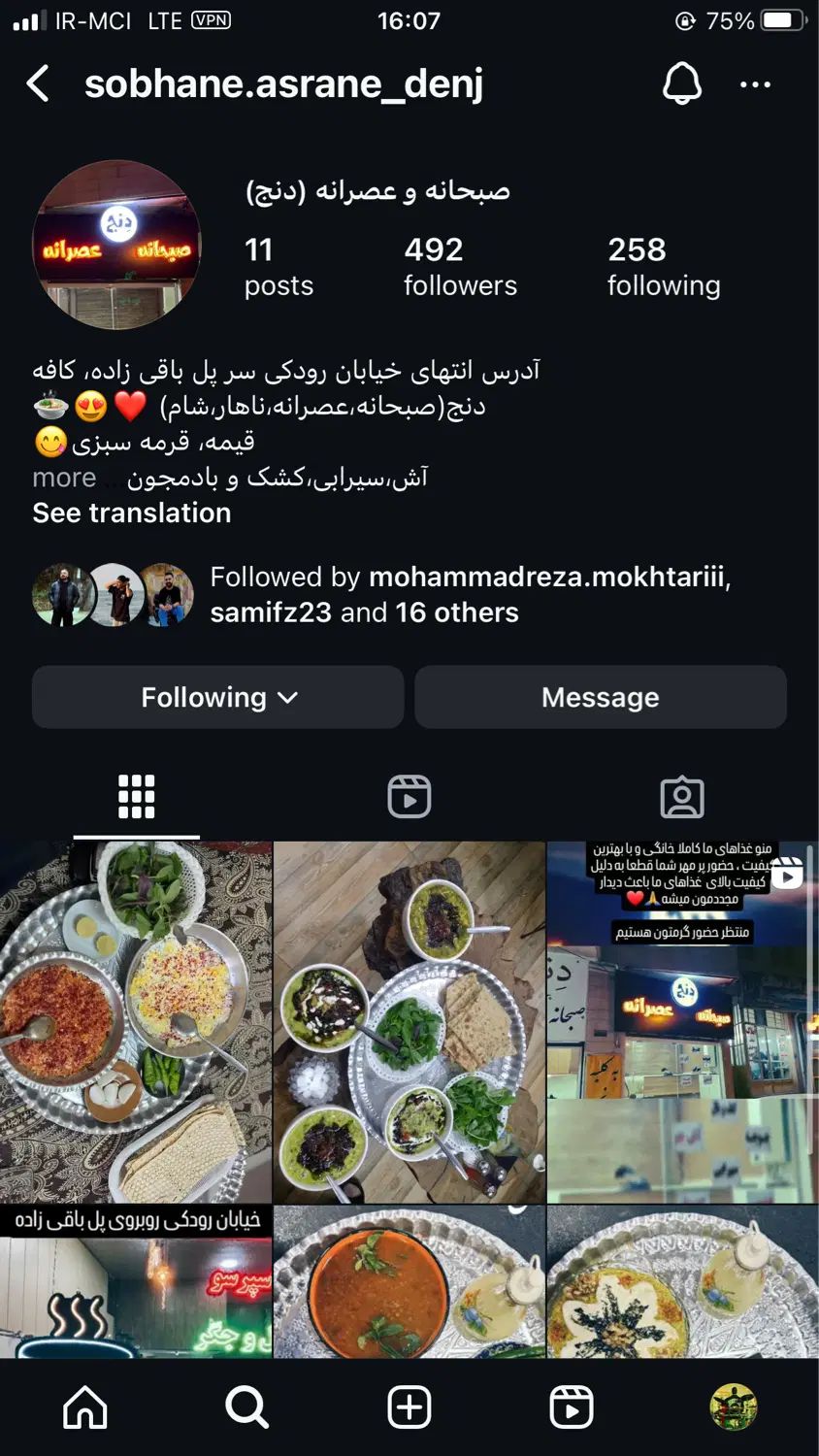Tap See translation under the bio
Viewport: 819px width, 1456px height.
click(x=132, y=513)
